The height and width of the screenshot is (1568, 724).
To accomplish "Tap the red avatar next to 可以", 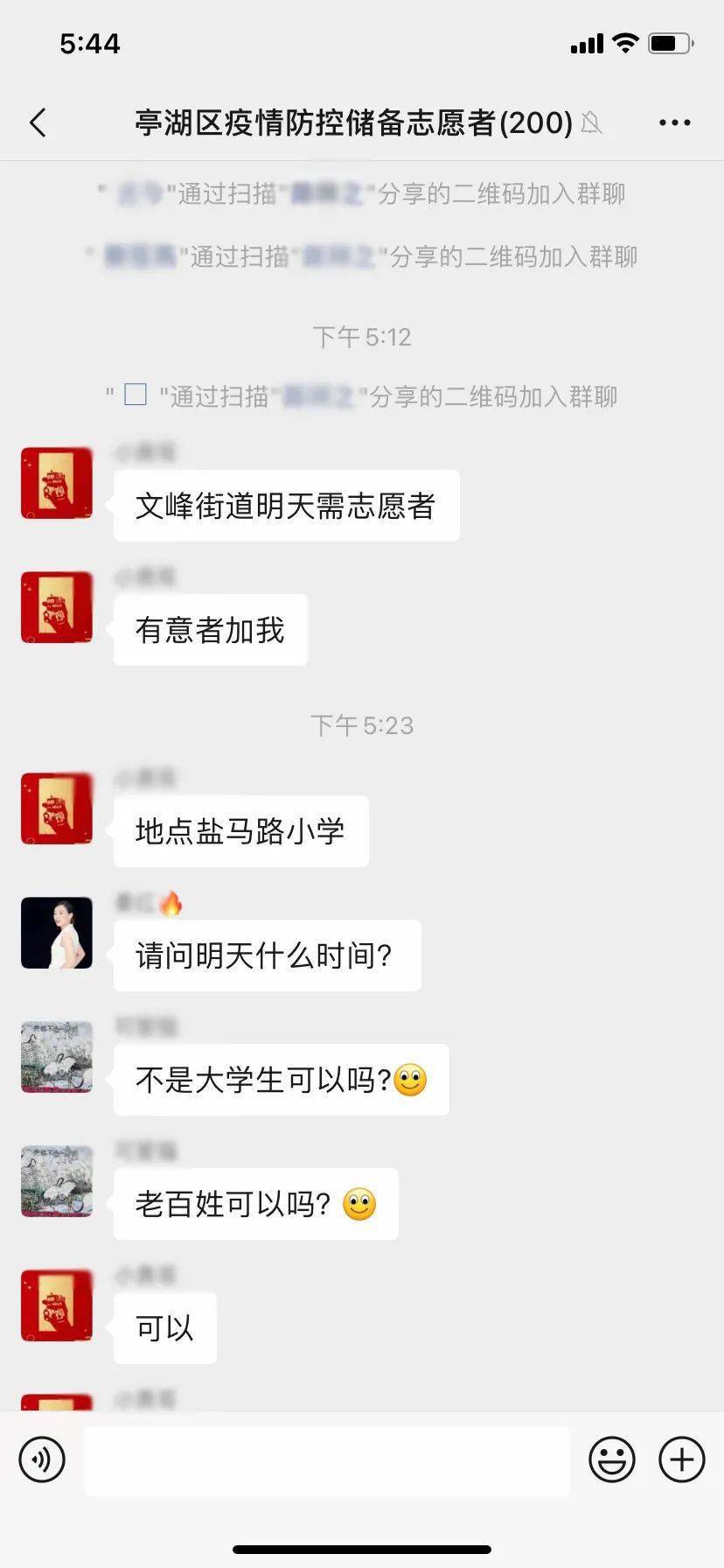I will coord(57,1305).
